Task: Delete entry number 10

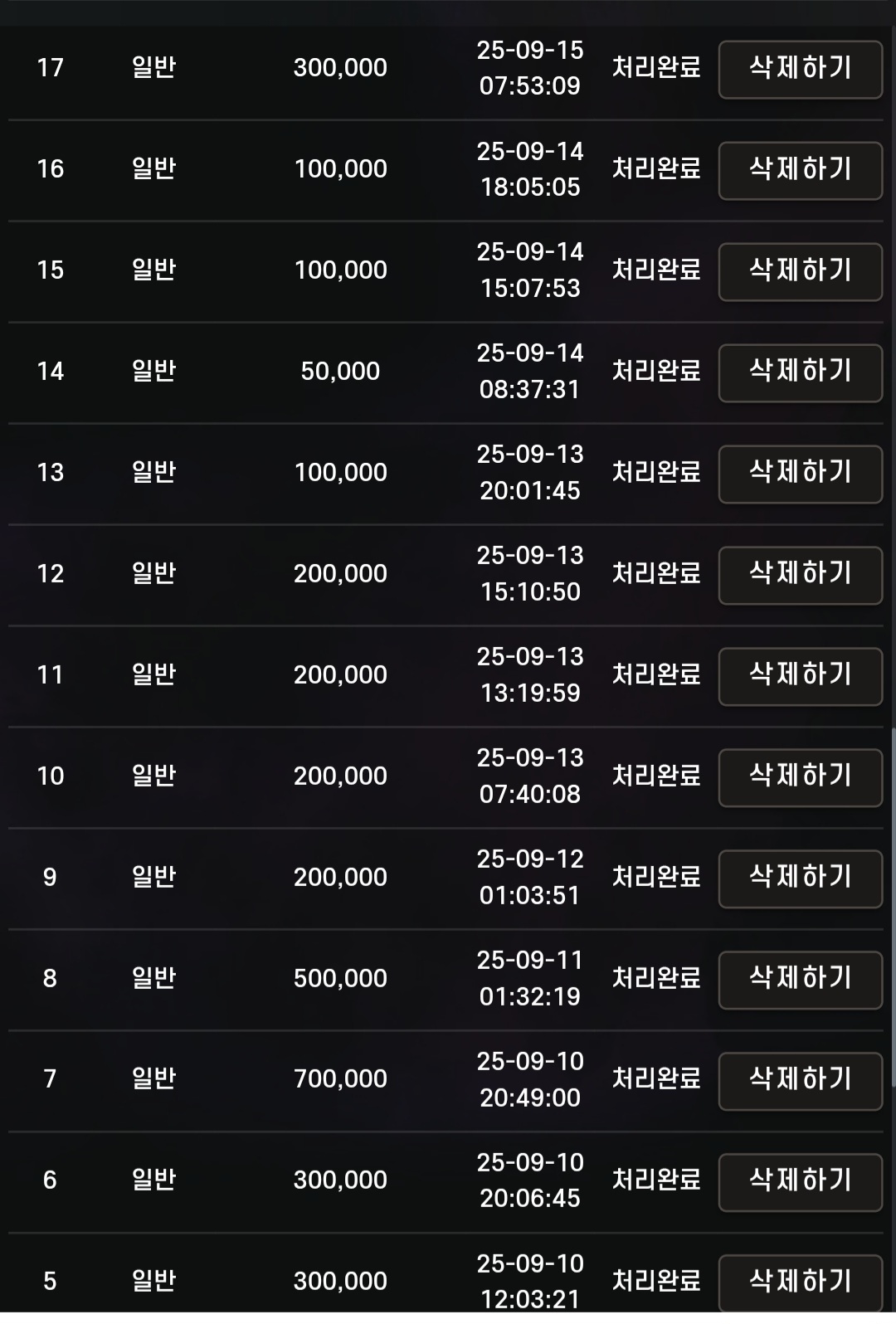Action: (800, 777)
